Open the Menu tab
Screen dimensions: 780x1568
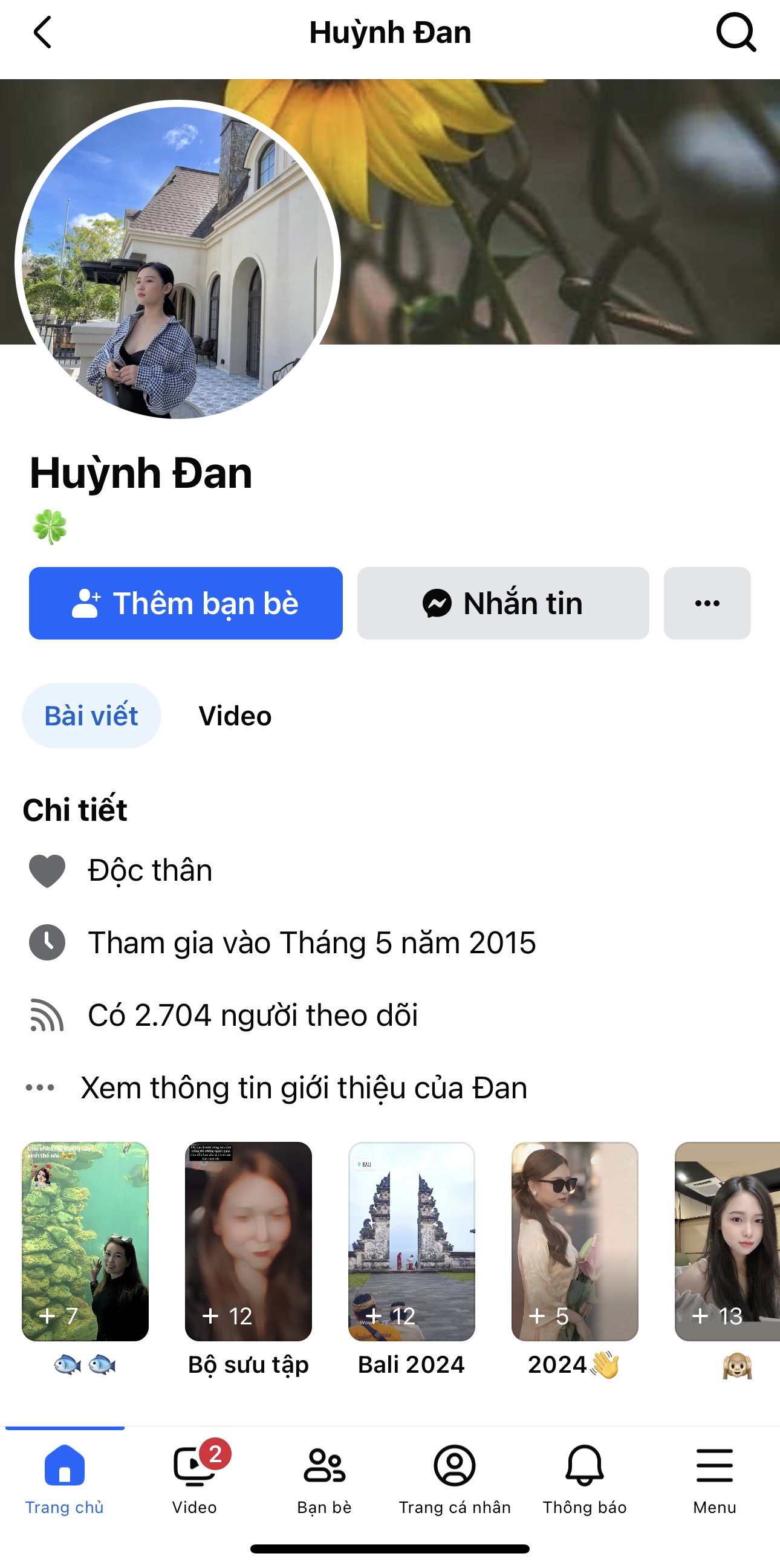[x=714, y=1478]
